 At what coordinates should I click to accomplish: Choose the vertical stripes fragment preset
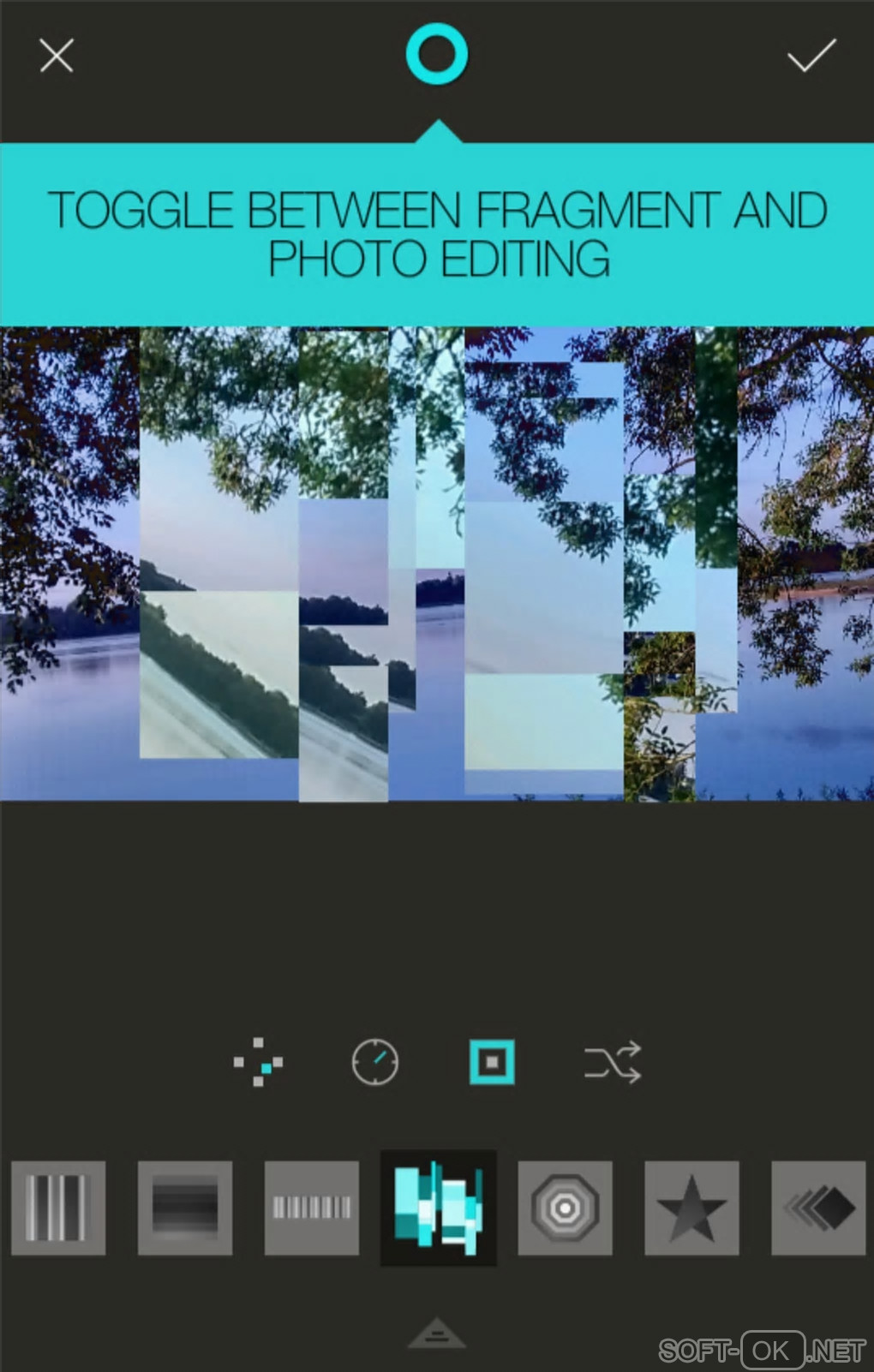click(58, 1208)
